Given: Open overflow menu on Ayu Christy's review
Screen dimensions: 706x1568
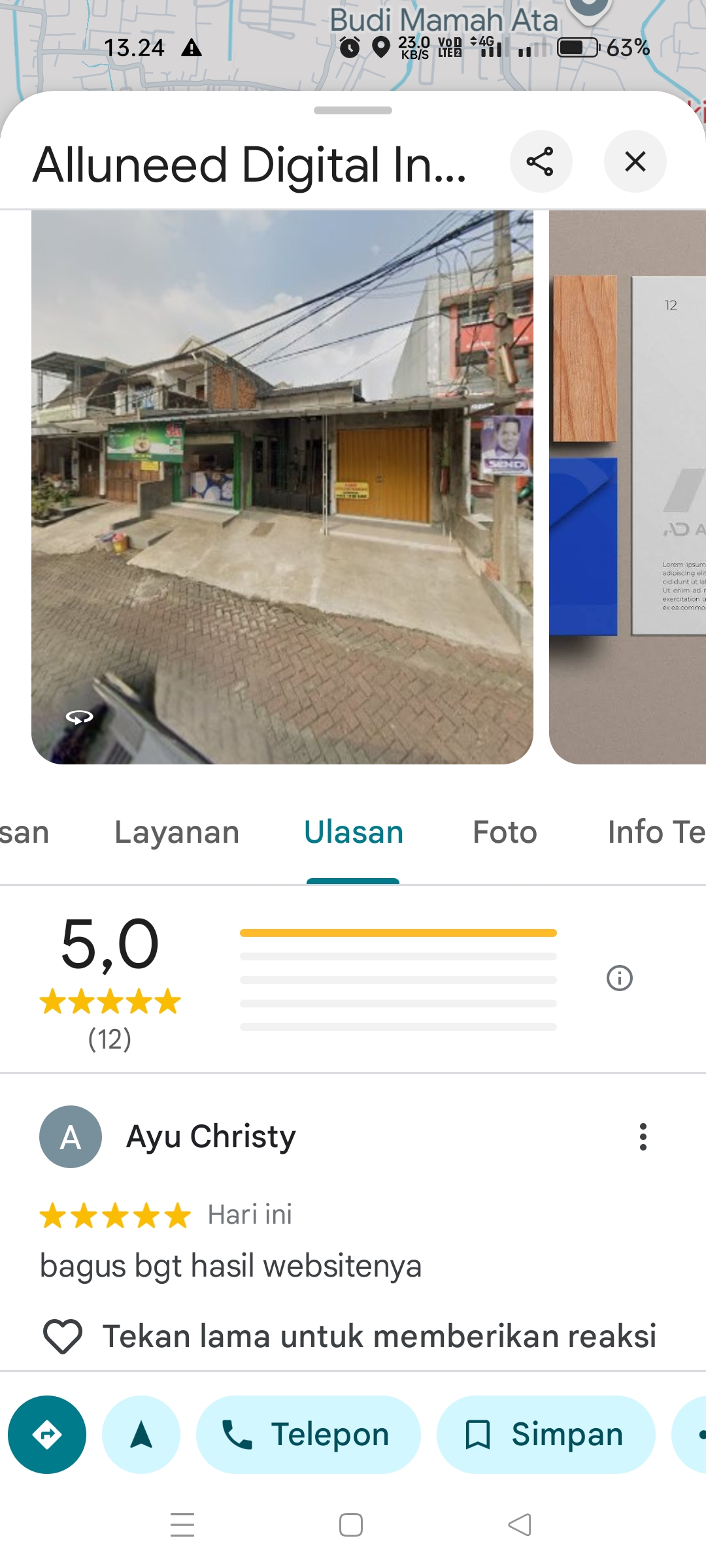Looking at the screenshot, I should click(643, 1137).
